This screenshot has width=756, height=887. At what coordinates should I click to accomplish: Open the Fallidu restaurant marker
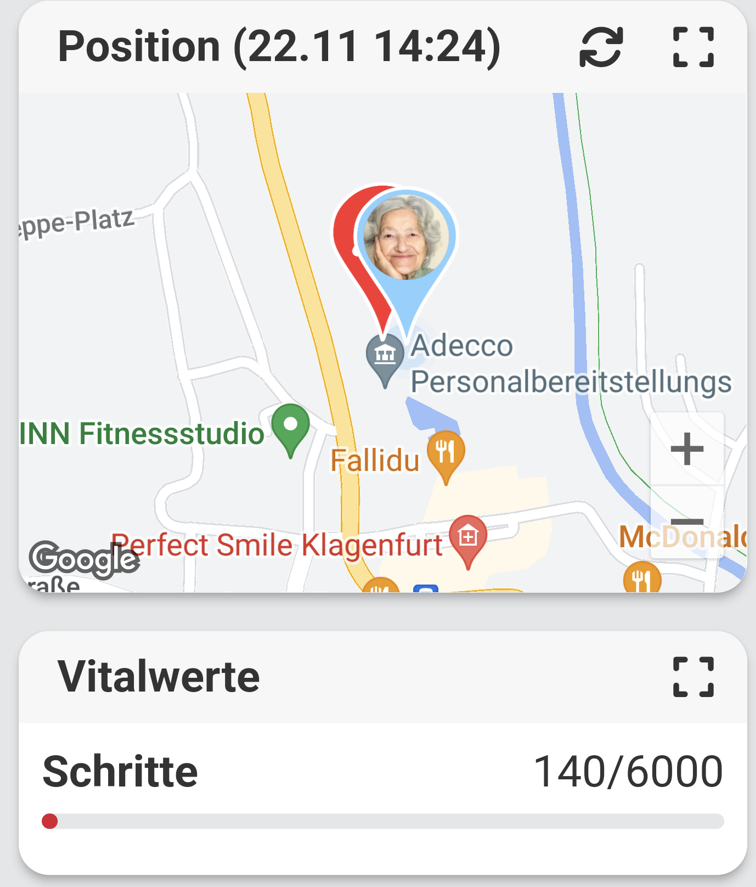coord(445,453)
